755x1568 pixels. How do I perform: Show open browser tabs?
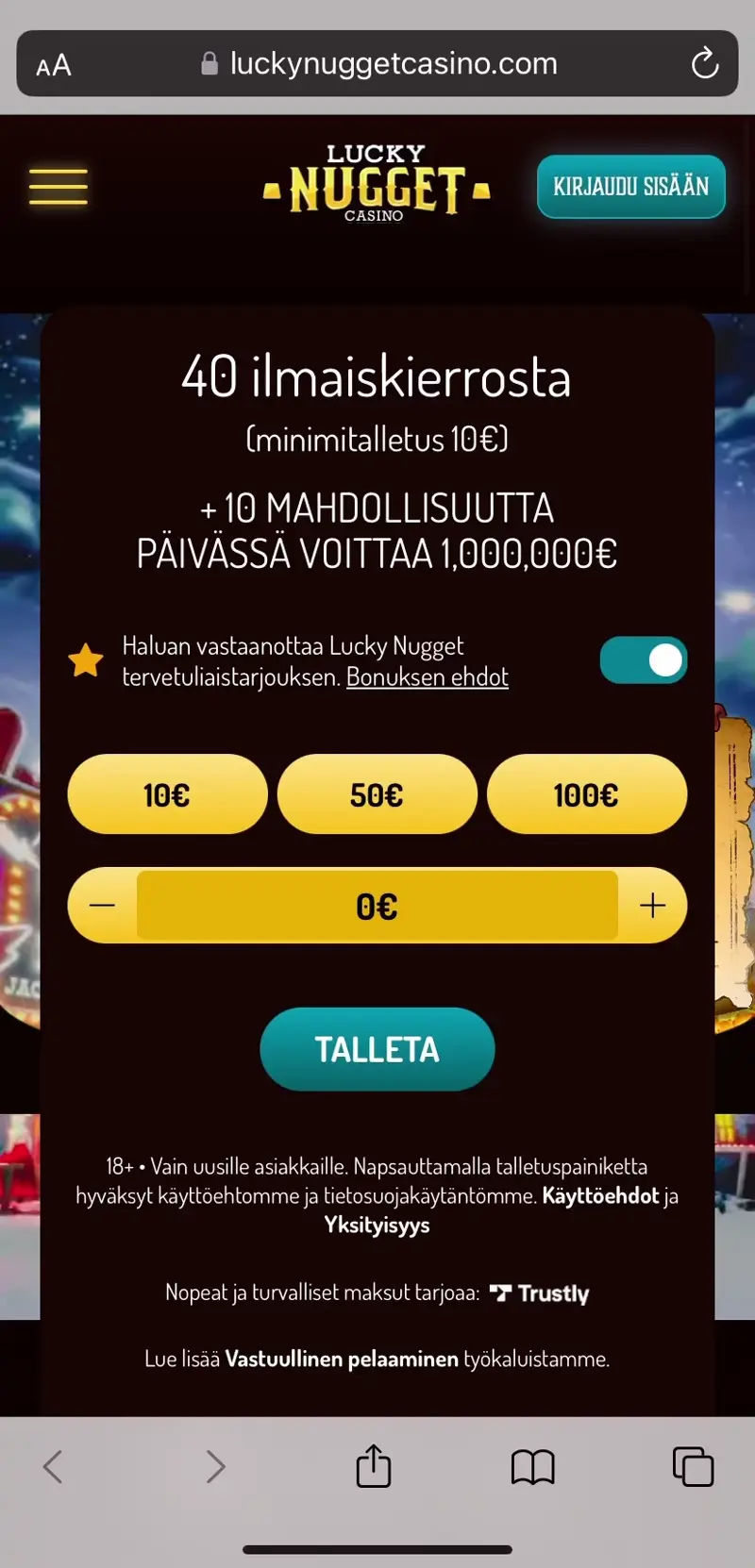coord(693,1467)
